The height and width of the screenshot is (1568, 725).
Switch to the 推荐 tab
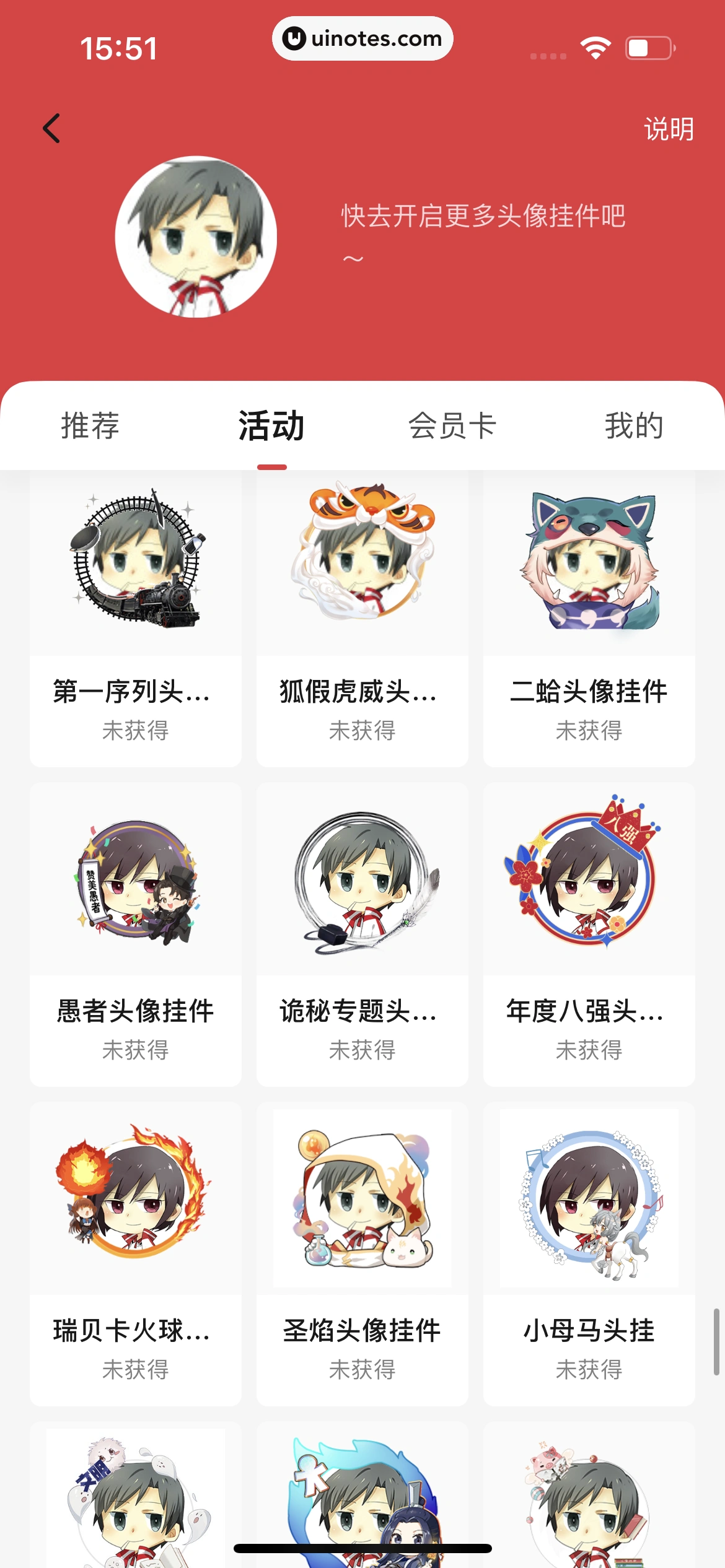click(90, 426)
